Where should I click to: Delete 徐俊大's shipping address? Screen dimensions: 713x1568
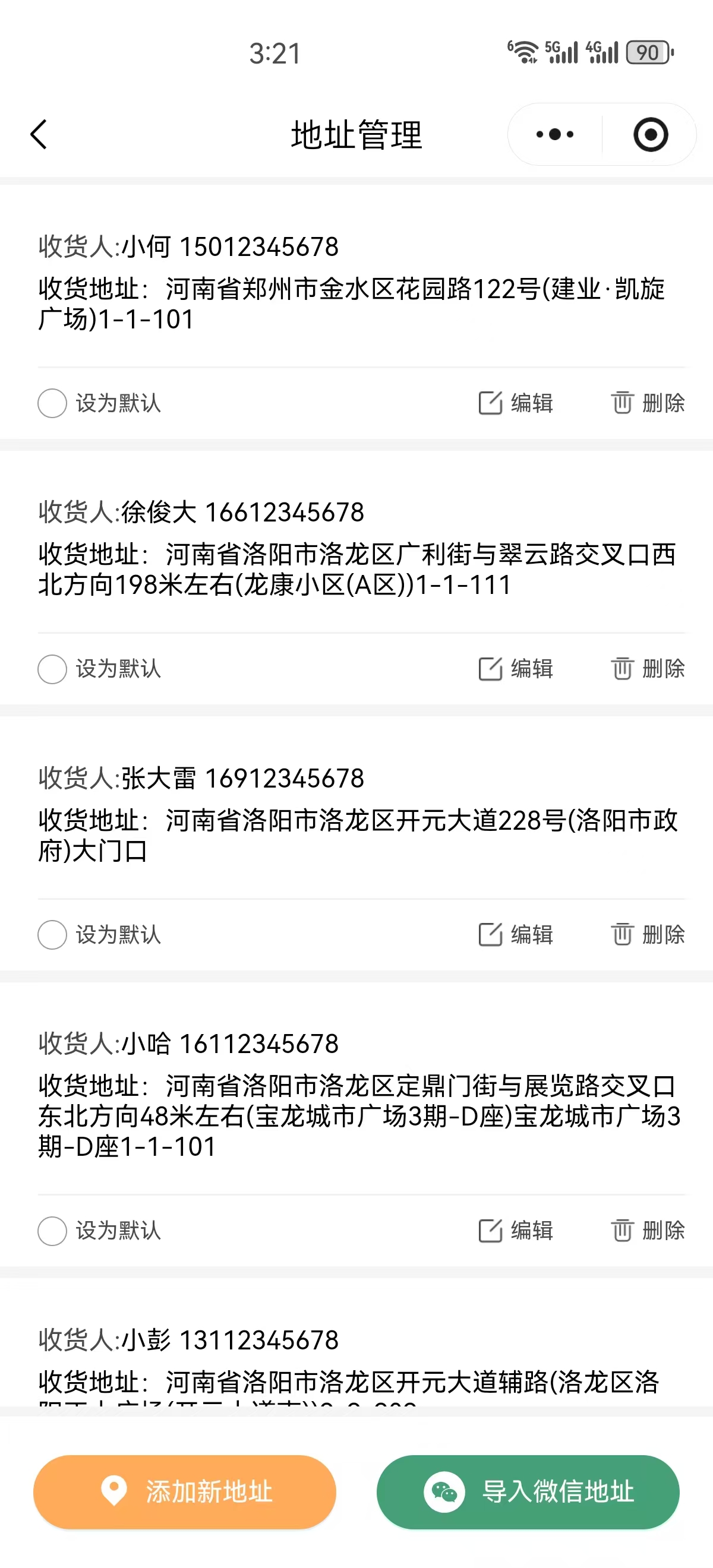click(647, 669)
